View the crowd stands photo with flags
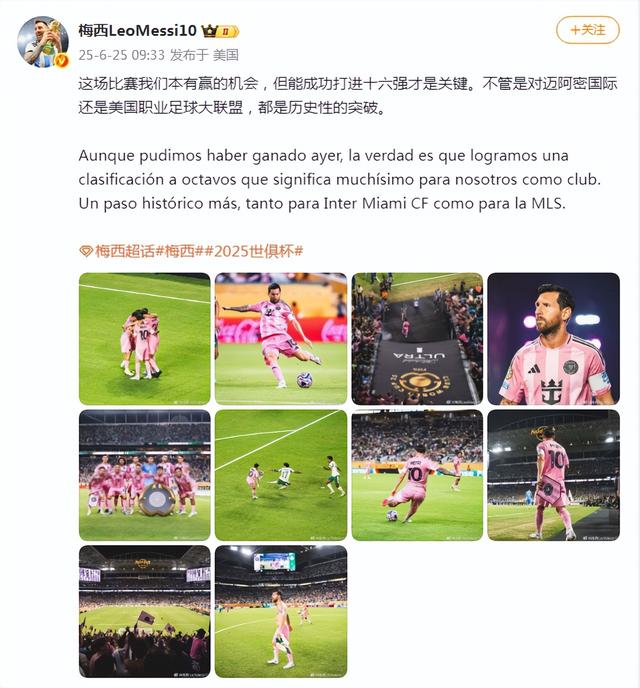Screen dimensions: 640x688 coord(144,611)
